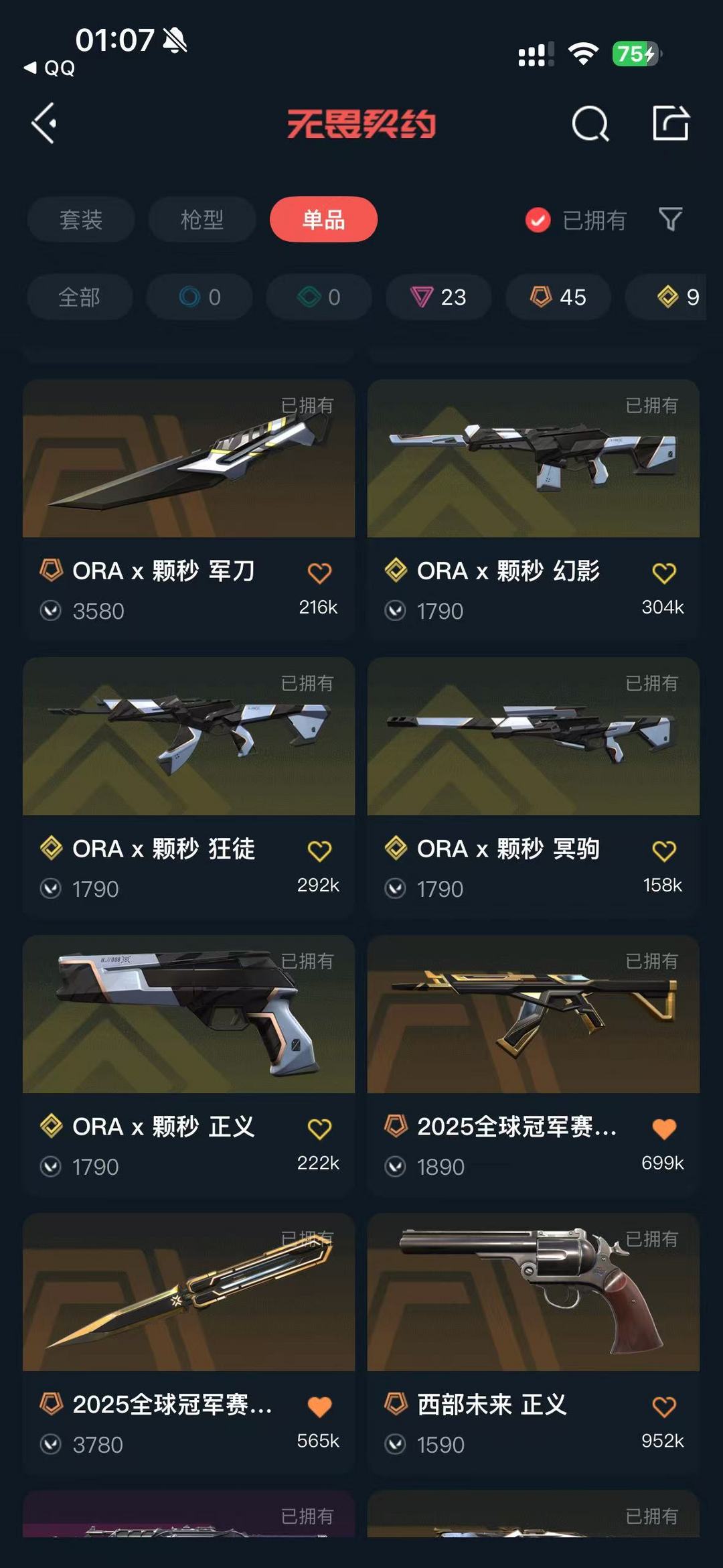Like the ORA x 颗秒 狂徒 skin
The width and height of the screenshot is (723, 1568).
coord(319,851)
